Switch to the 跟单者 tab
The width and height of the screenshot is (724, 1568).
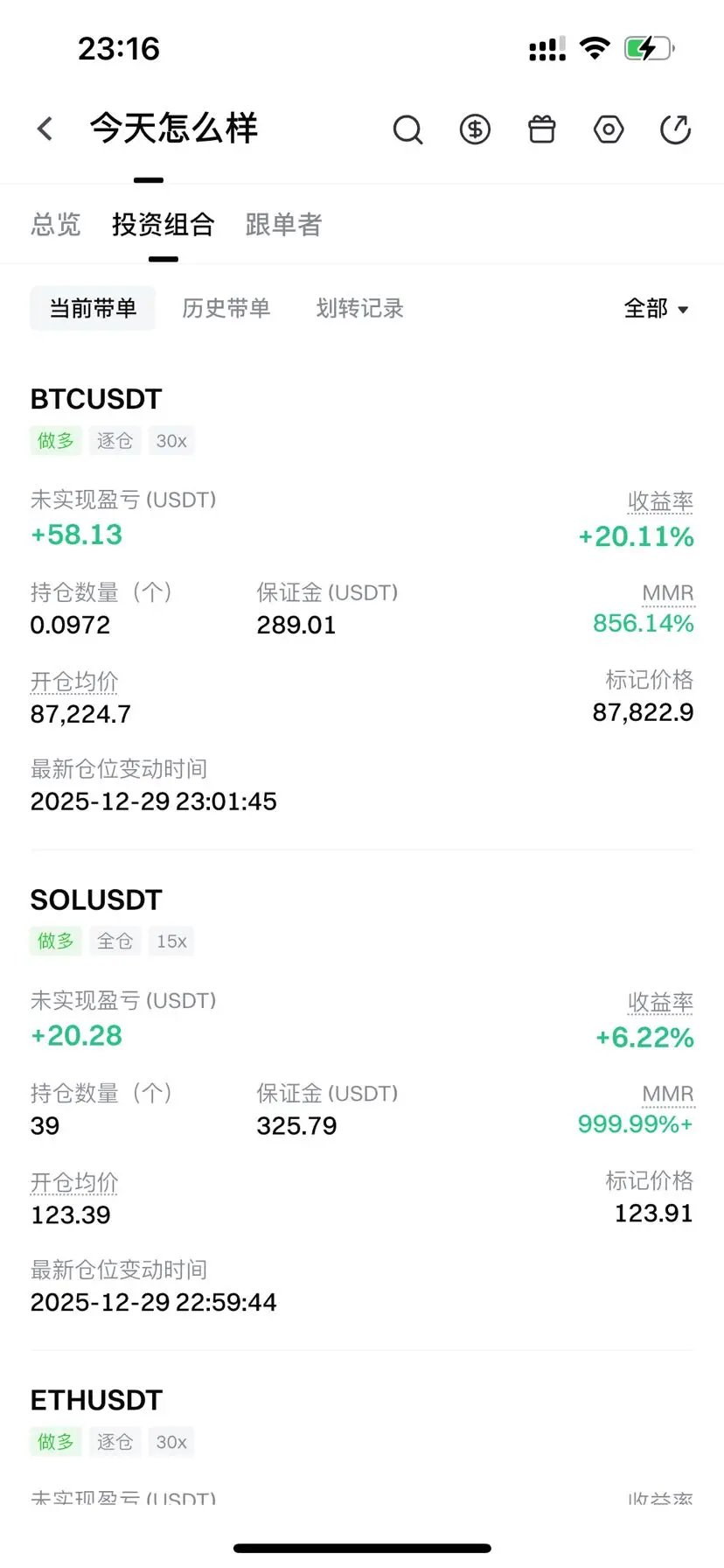[x=283, y=225]
